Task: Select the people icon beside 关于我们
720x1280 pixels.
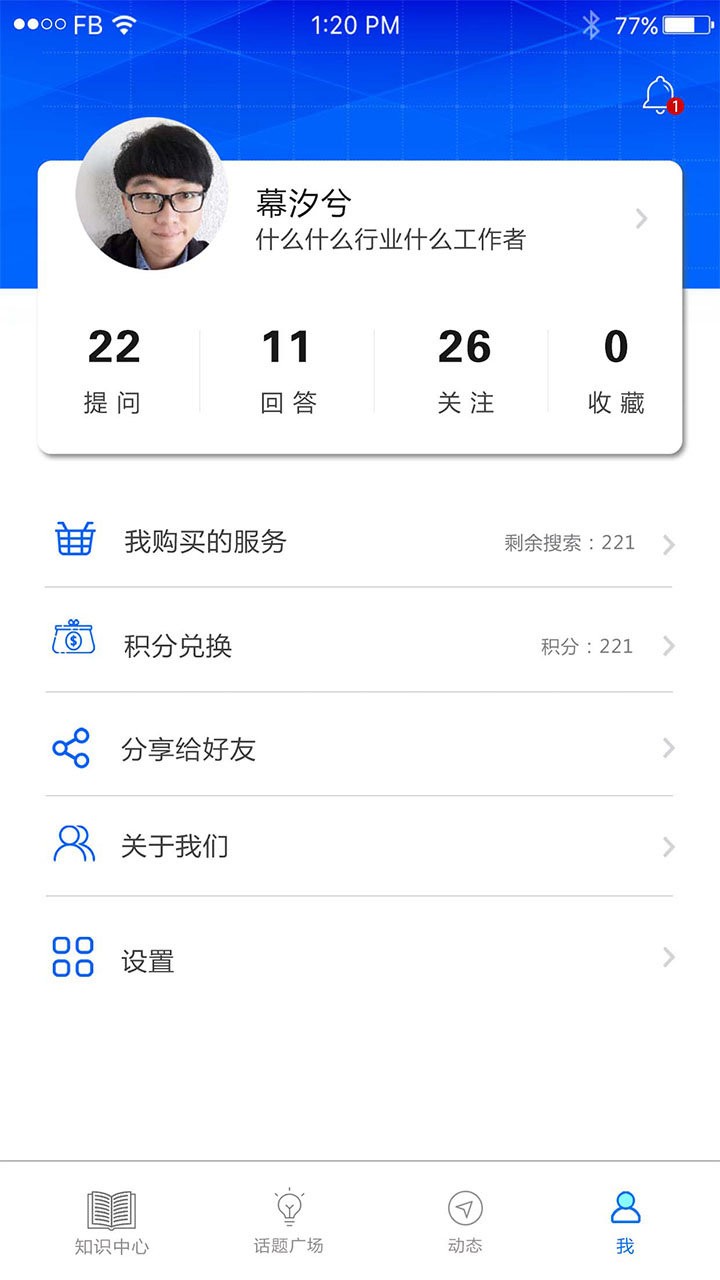Action: coord(72,846)
